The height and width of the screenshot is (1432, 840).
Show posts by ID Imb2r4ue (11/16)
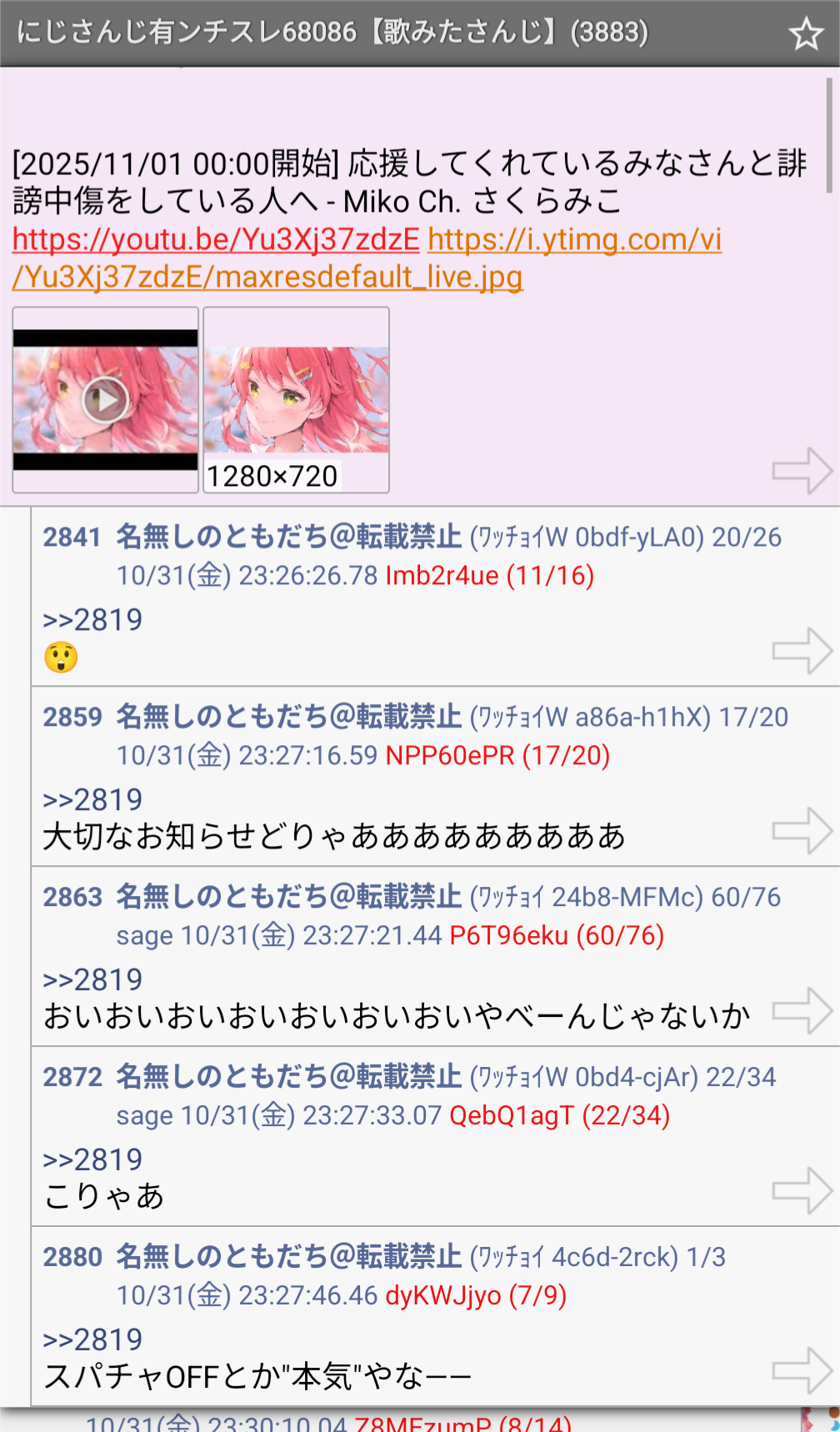490,576
